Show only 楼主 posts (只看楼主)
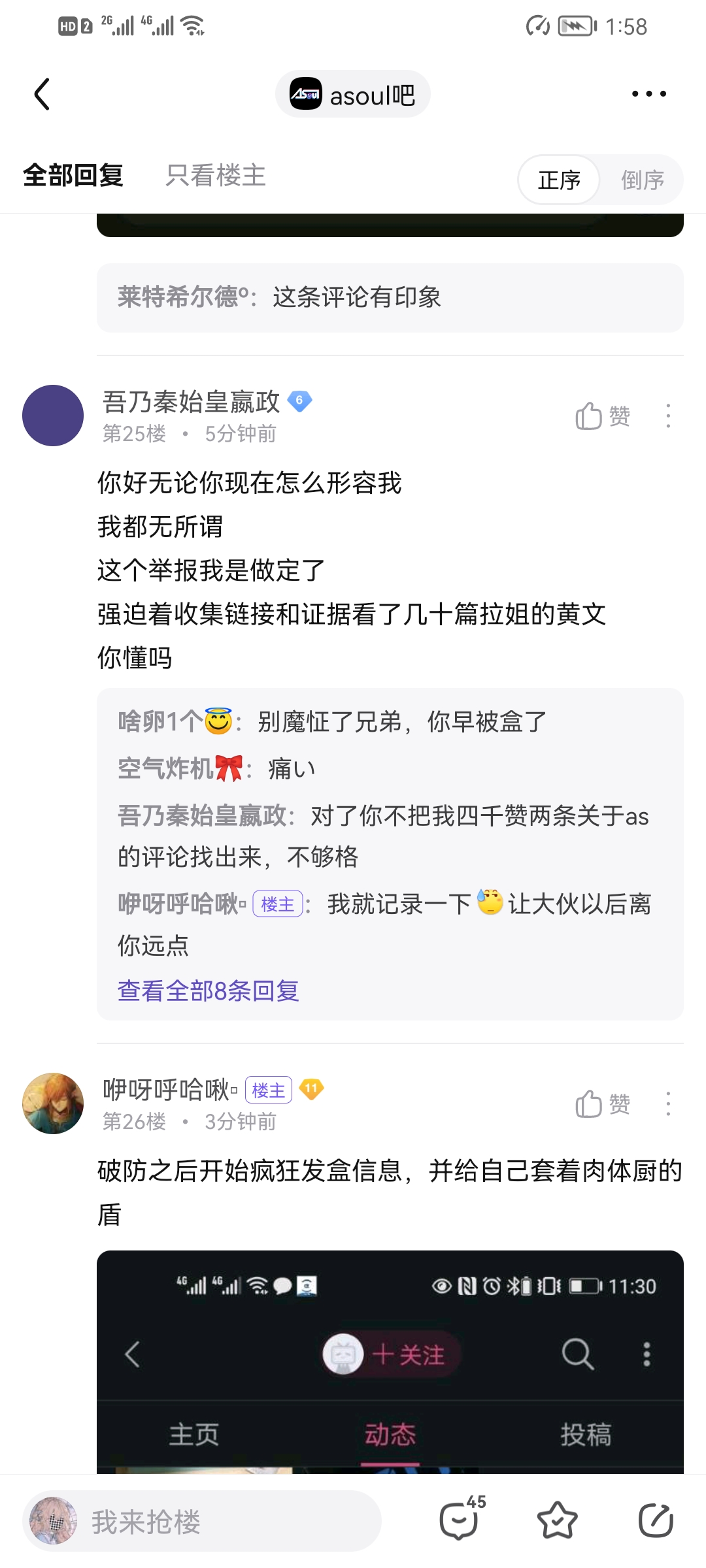Image resolution: width=706 pixels, height=1568 pixels. pyautogui.click(x=215, y=176)
